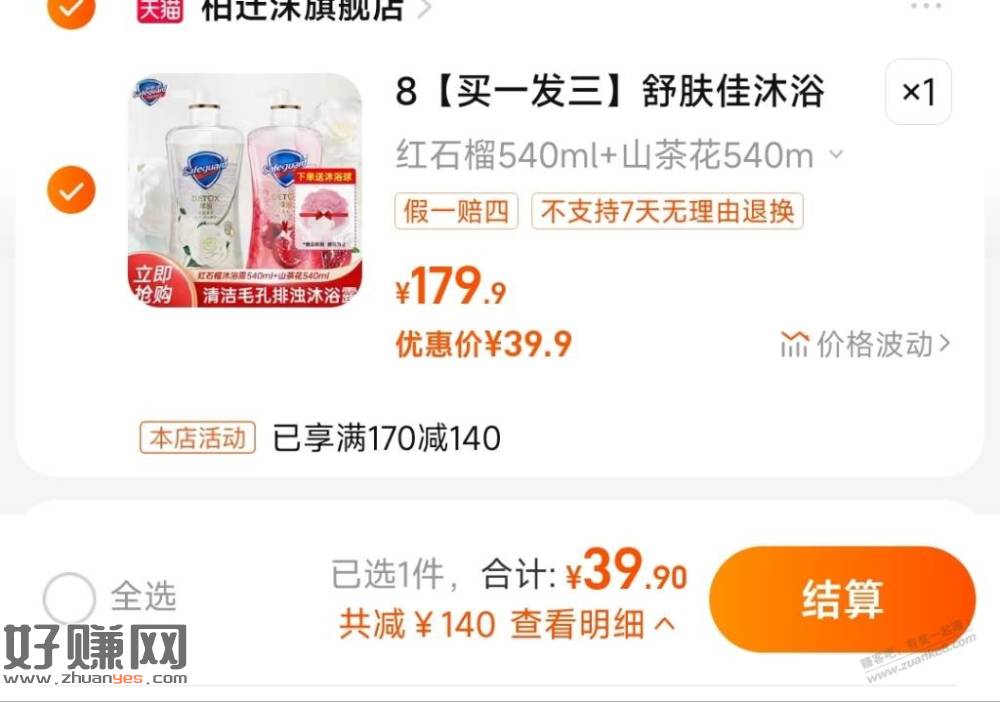
Task: Check the 全选 select-all circle
Action: pos(70,598)
